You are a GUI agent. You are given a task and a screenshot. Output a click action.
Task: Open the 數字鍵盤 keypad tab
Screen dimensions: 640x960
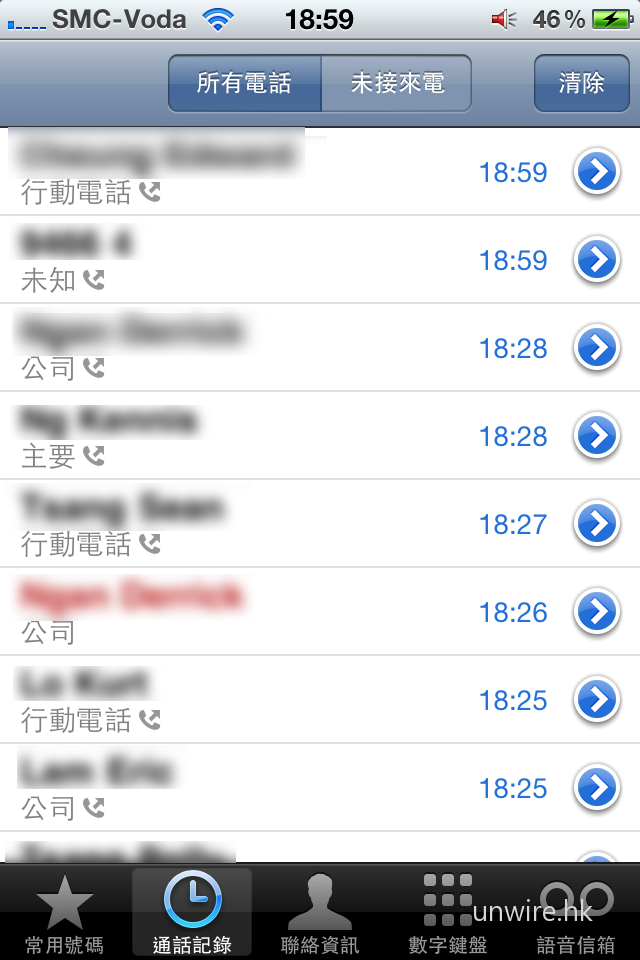click(x=448, y=913)
